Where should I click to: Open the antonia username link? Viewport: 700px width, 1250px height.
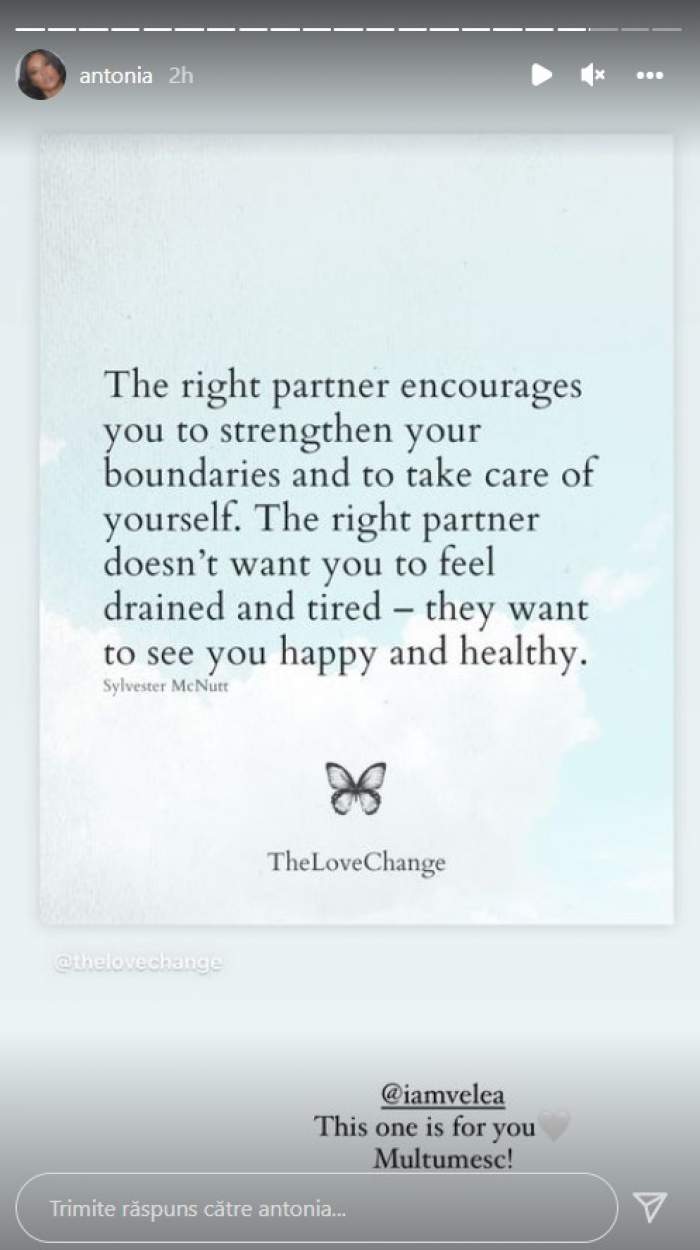115,76
